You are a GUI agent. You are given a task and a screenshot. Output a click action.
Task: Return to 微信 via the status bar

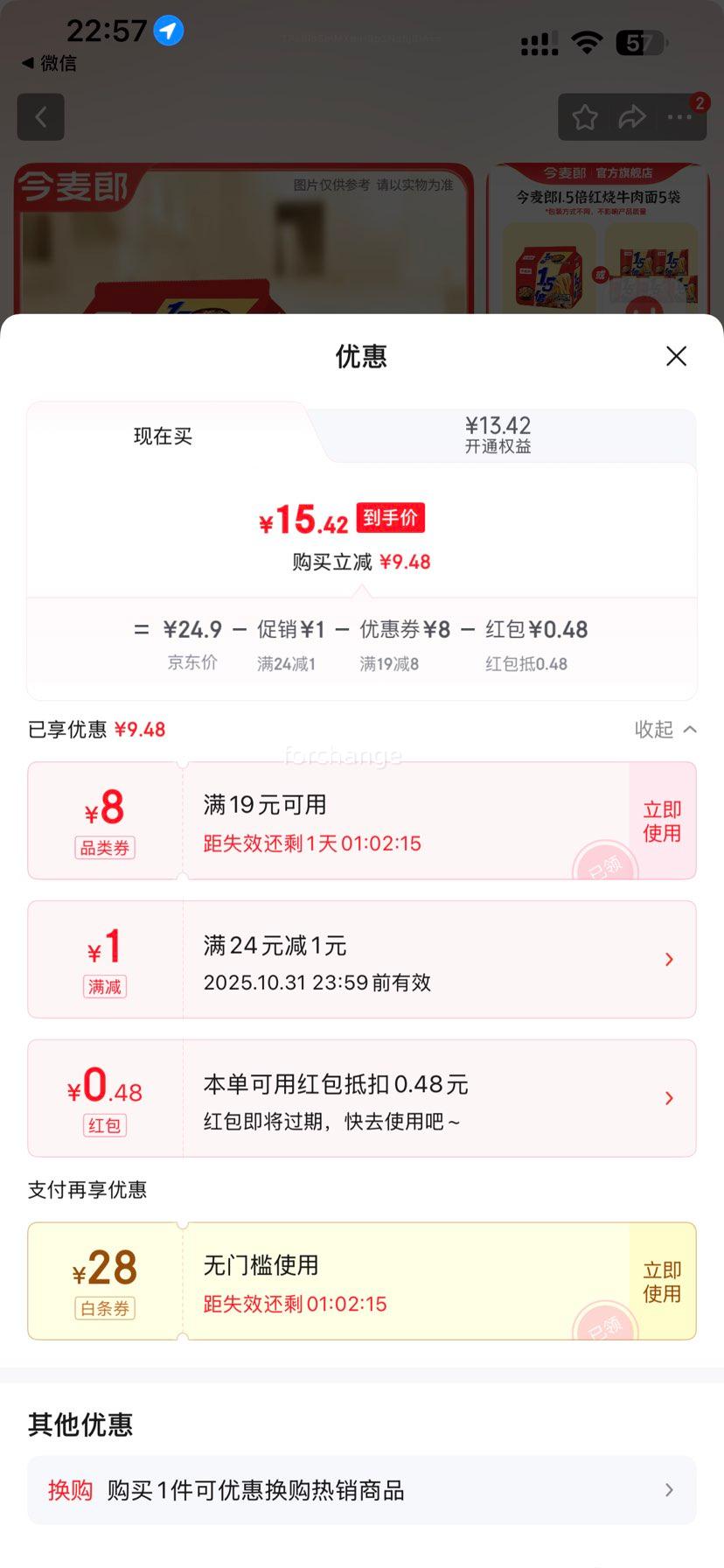tap(50, 63)
